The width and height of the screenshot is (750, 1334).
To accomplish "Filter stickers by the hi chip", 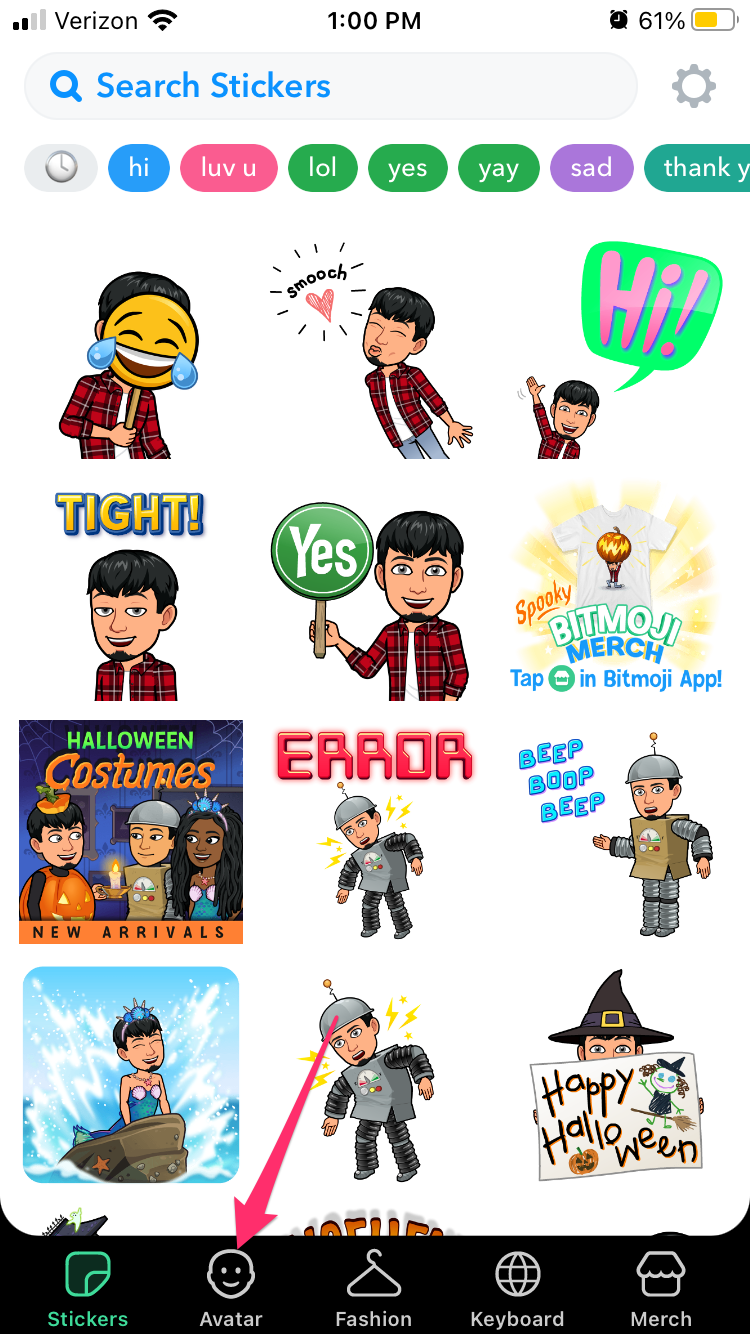I will [x=139, y=167].
